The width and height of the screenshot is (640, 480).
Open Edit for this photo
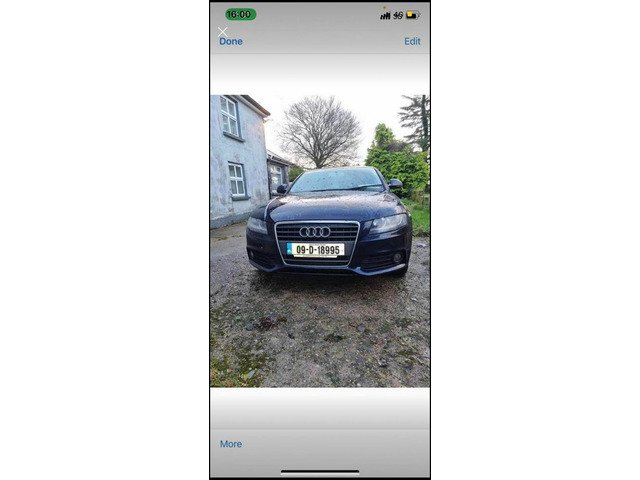[x=412, y=41]
